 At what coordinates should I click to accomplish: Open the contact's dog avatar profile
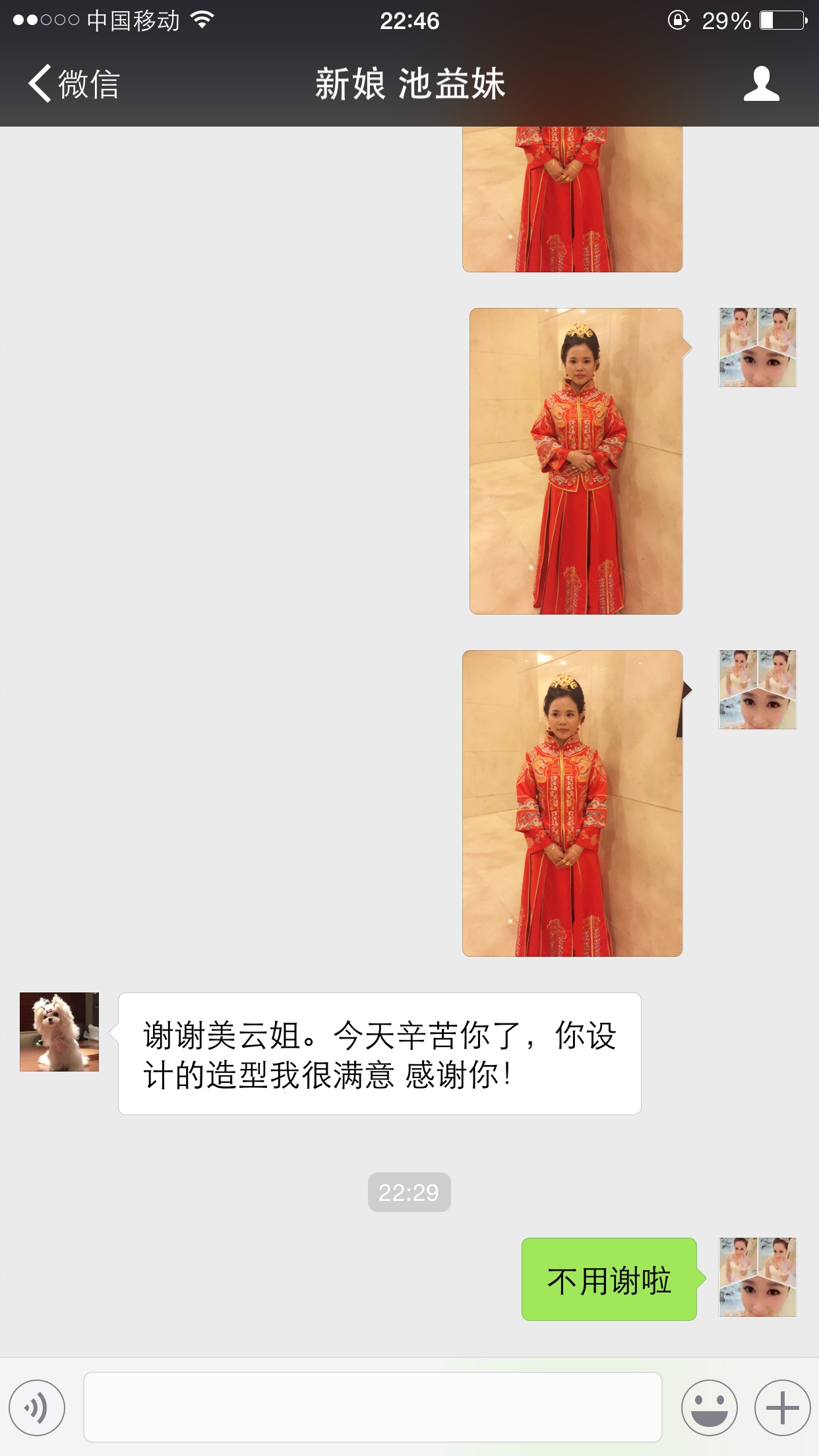coord(59,1032)
